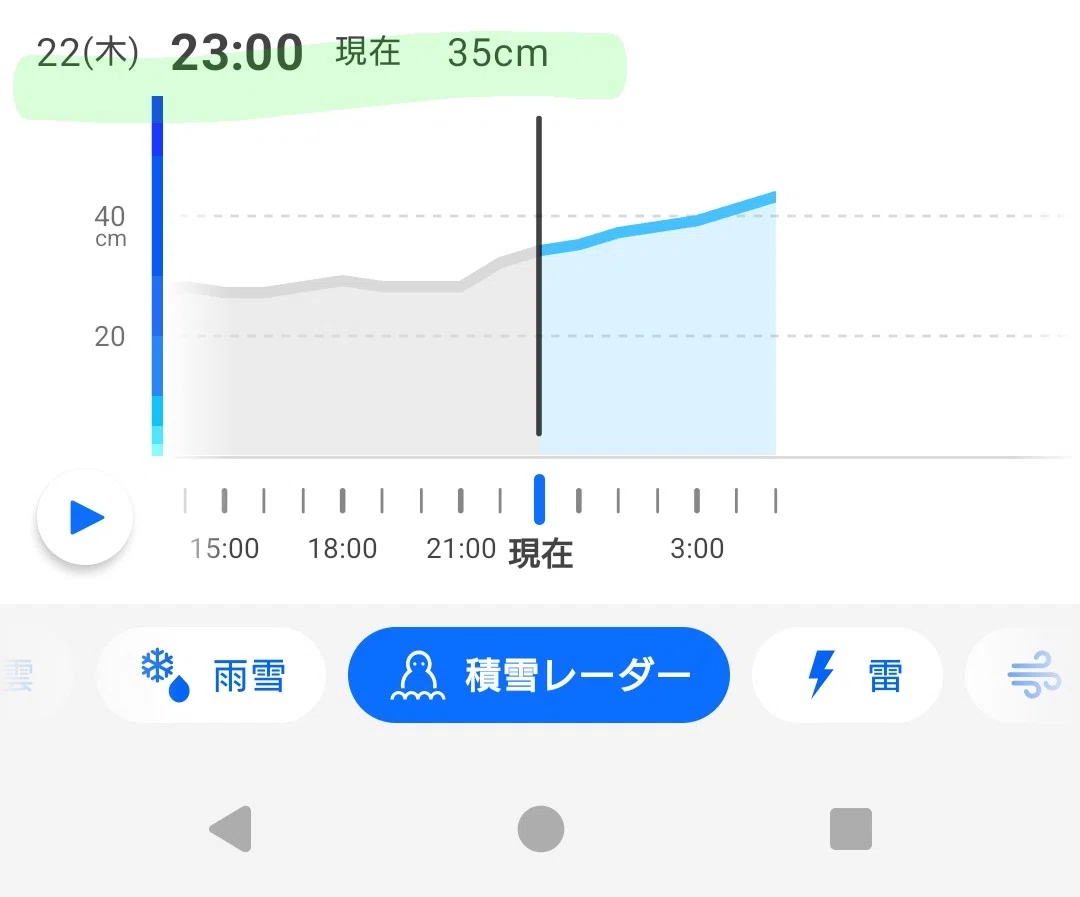Screen dimensions: 1080x897
Task: Tap the 現在 current-time slider handle
Action: (539, 499)
